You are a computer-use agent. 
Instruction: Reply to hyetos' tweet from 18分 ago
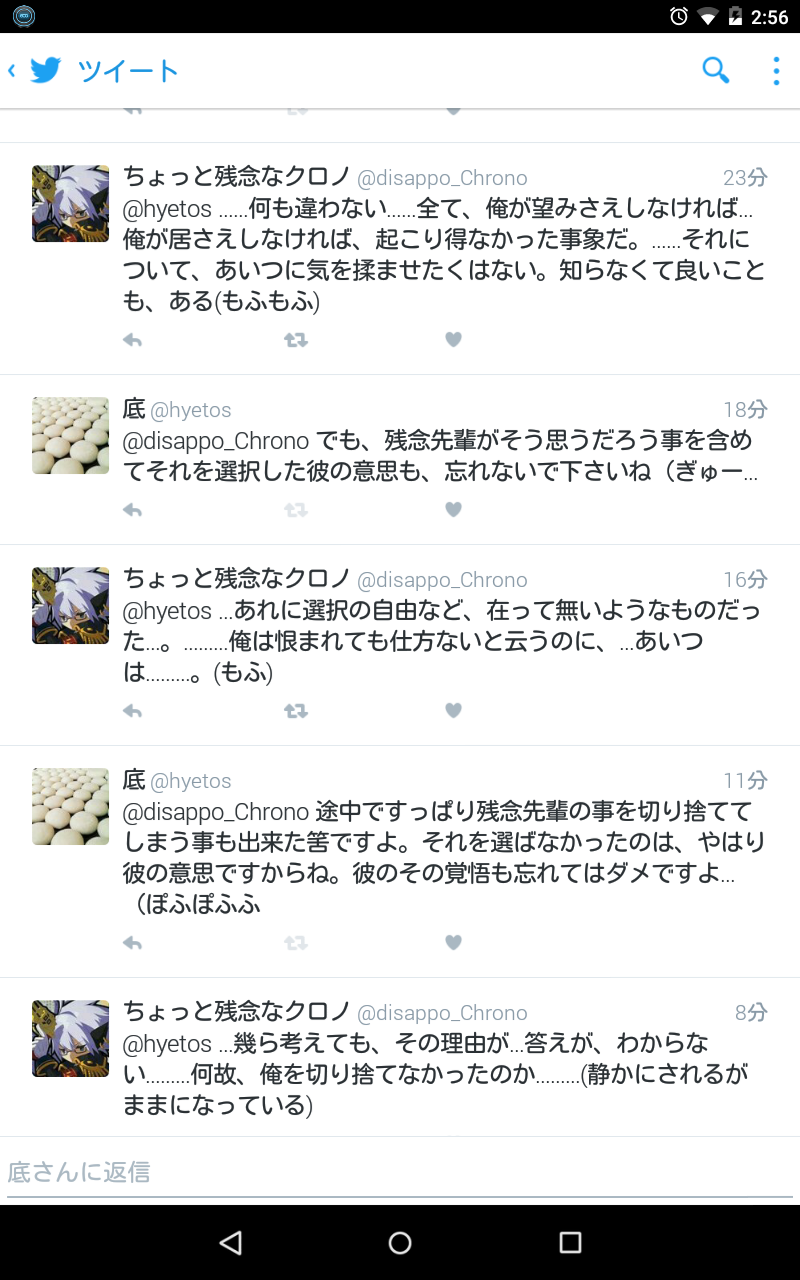132,510
